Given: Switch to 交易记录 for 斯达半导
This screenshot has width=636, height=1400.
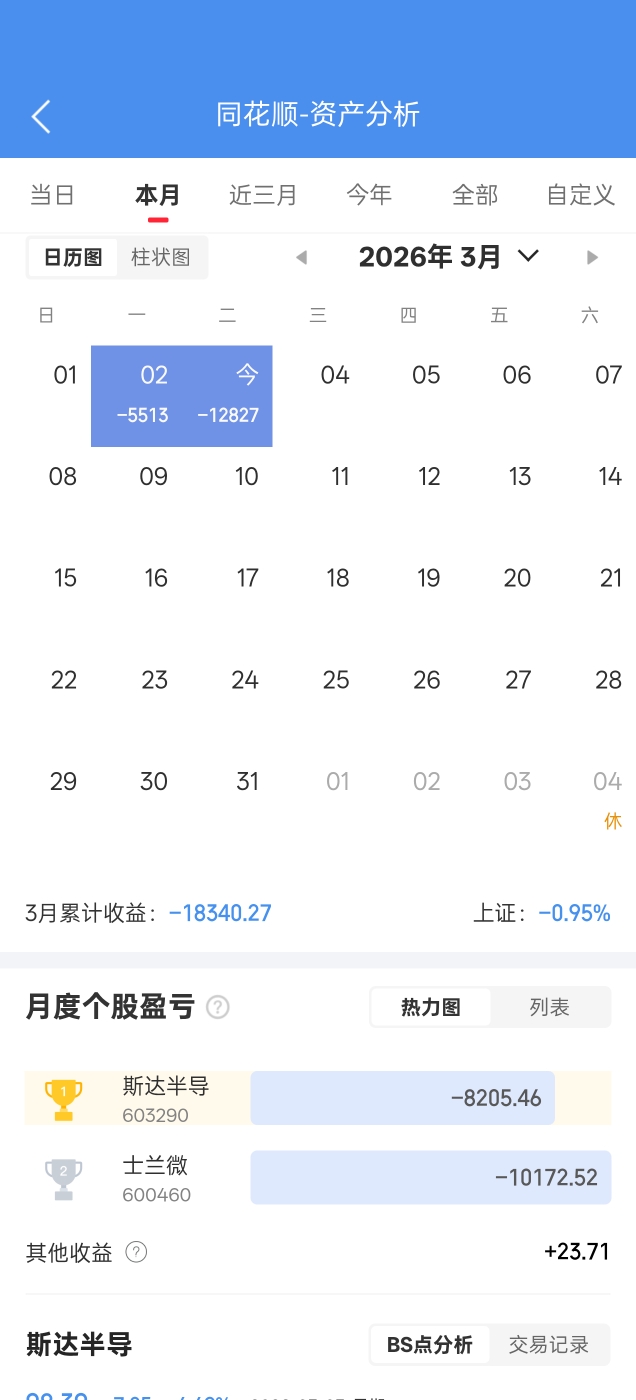Looking at the screenshot, I should point(549,1345).
